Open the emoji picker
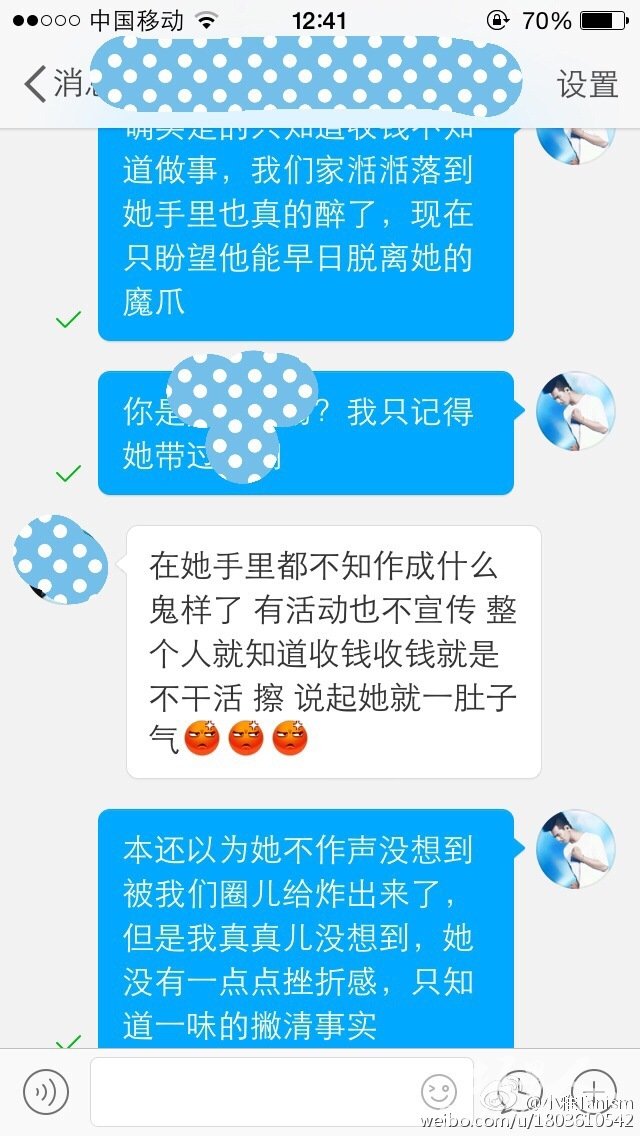The width and height of the screenshot is (640, 1136). 439,1092
